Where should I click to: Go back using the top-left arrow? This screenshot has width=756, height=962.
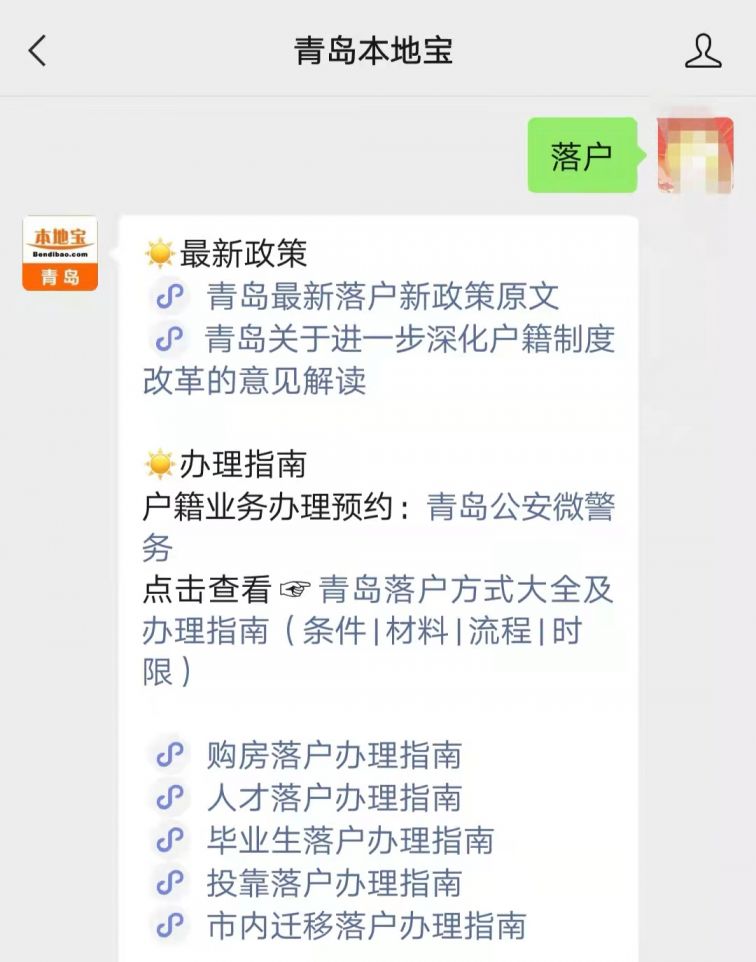(38, 50)
